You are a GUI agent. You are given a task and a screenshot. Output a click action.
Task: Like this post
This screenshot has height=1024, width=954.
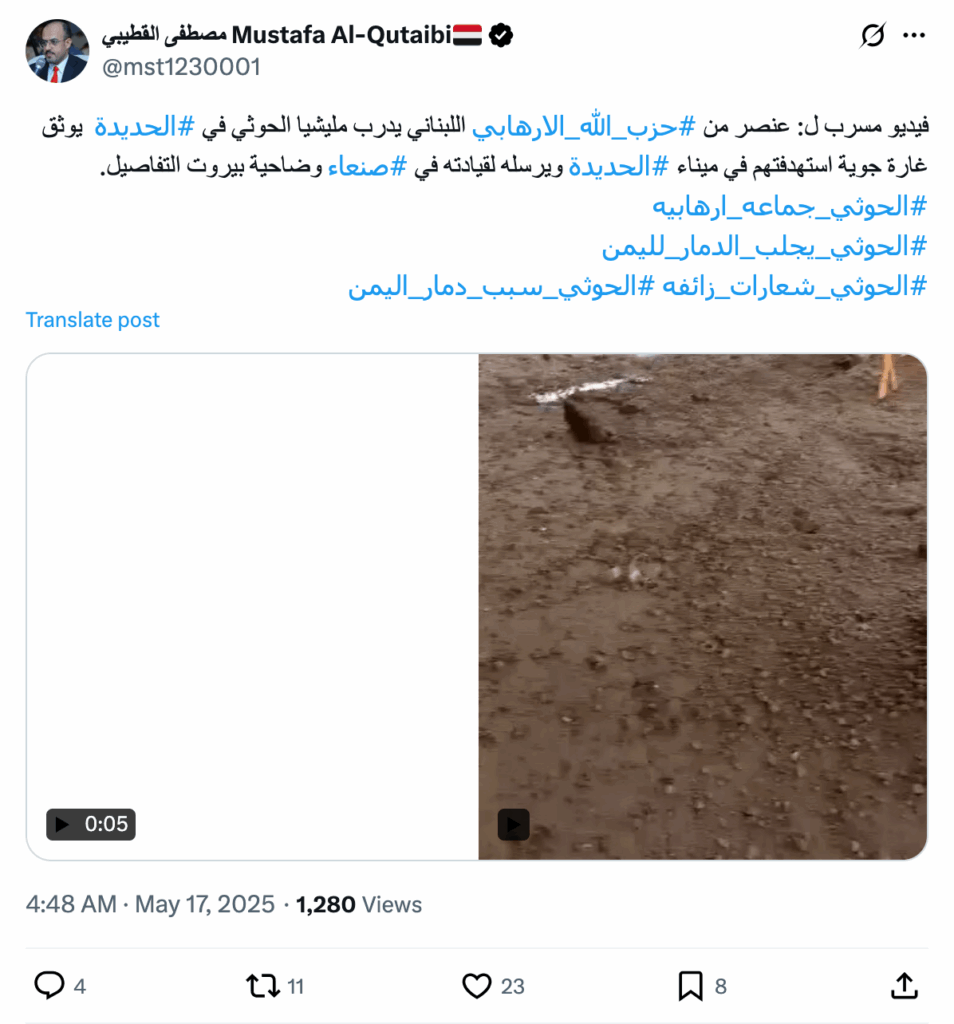477,986
